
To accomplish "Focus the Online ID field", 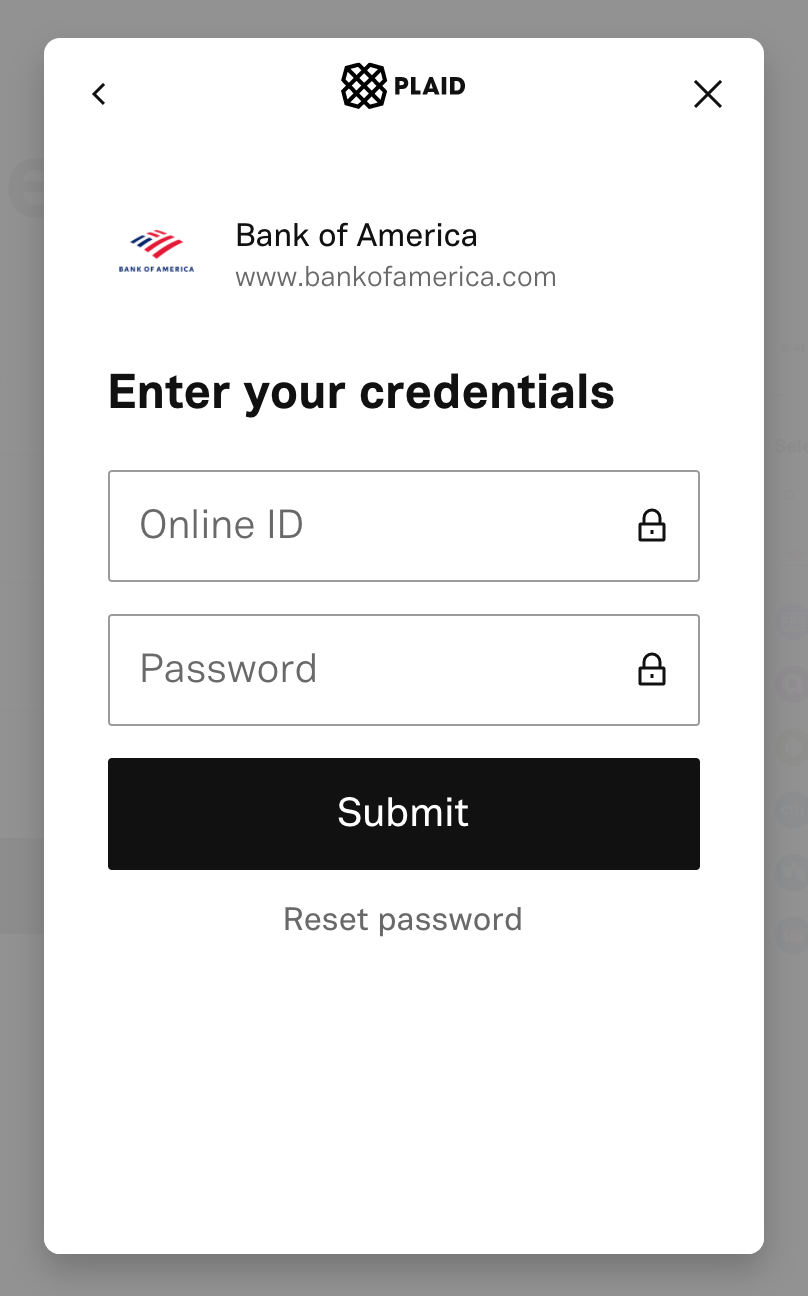I will 404,526.
